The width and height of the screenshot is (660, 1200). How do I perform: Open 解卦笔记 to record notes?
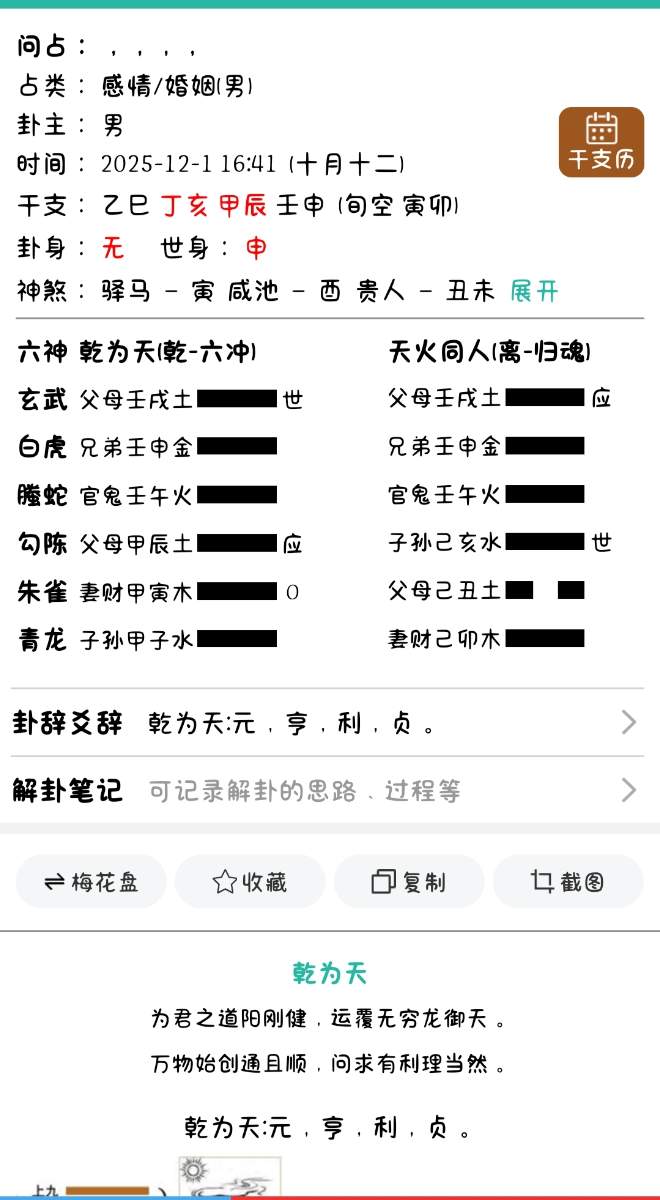(326, 791)
